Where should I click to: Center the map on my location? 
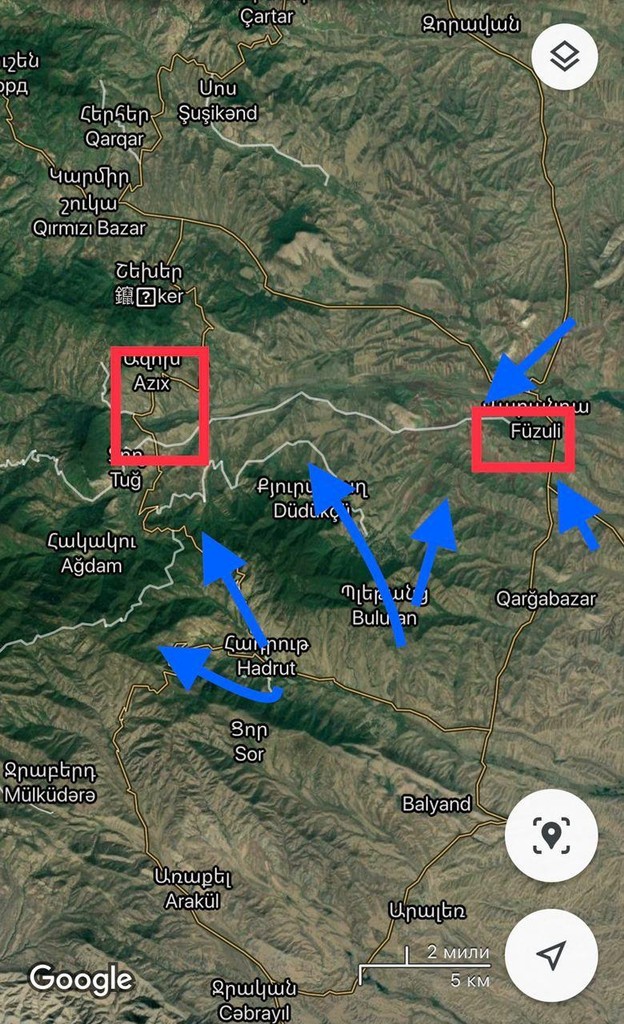pyautogui.click(x=551, y=955)
